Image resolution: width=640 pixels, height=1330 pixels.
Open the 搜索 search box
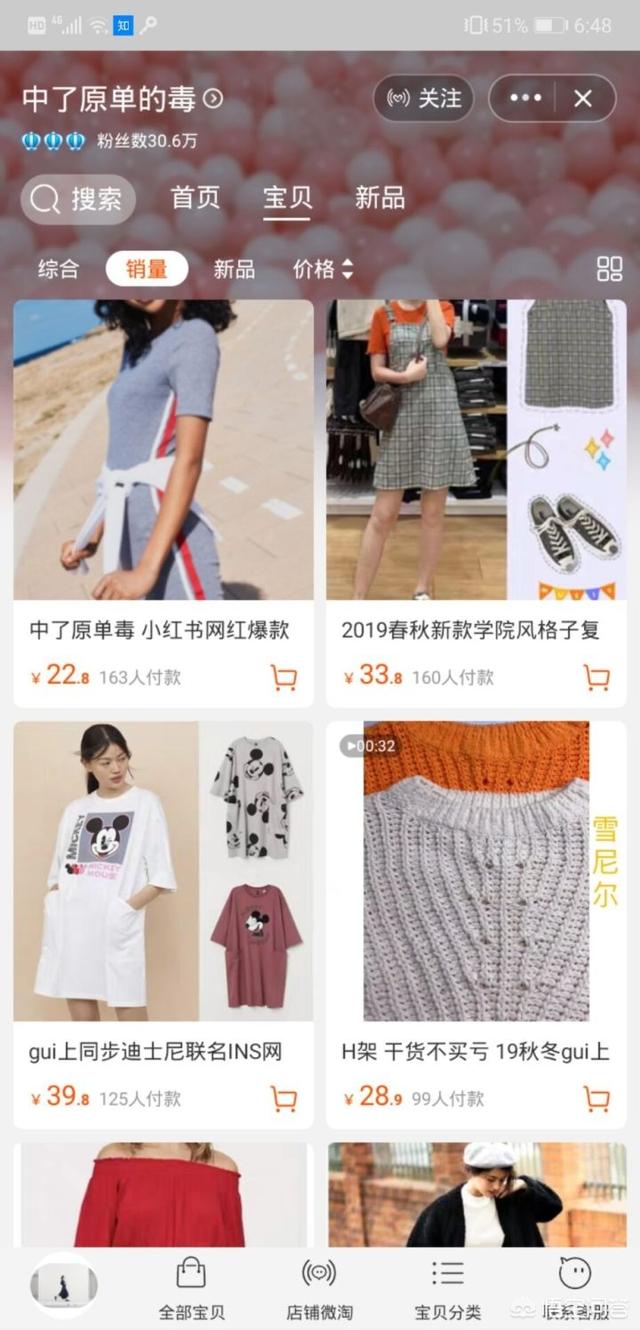point(79,199)
